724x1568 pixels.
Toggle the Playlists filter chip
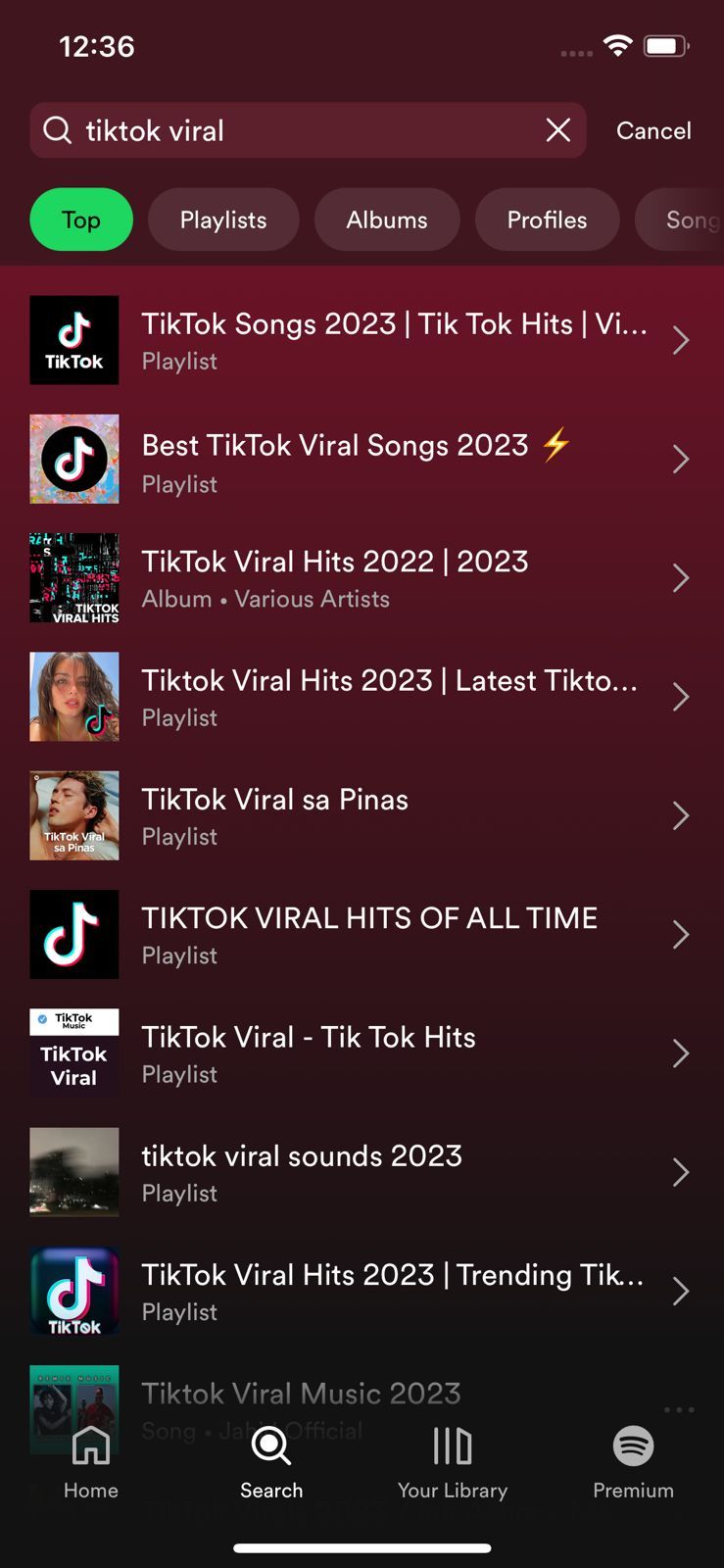pos(223,220)
